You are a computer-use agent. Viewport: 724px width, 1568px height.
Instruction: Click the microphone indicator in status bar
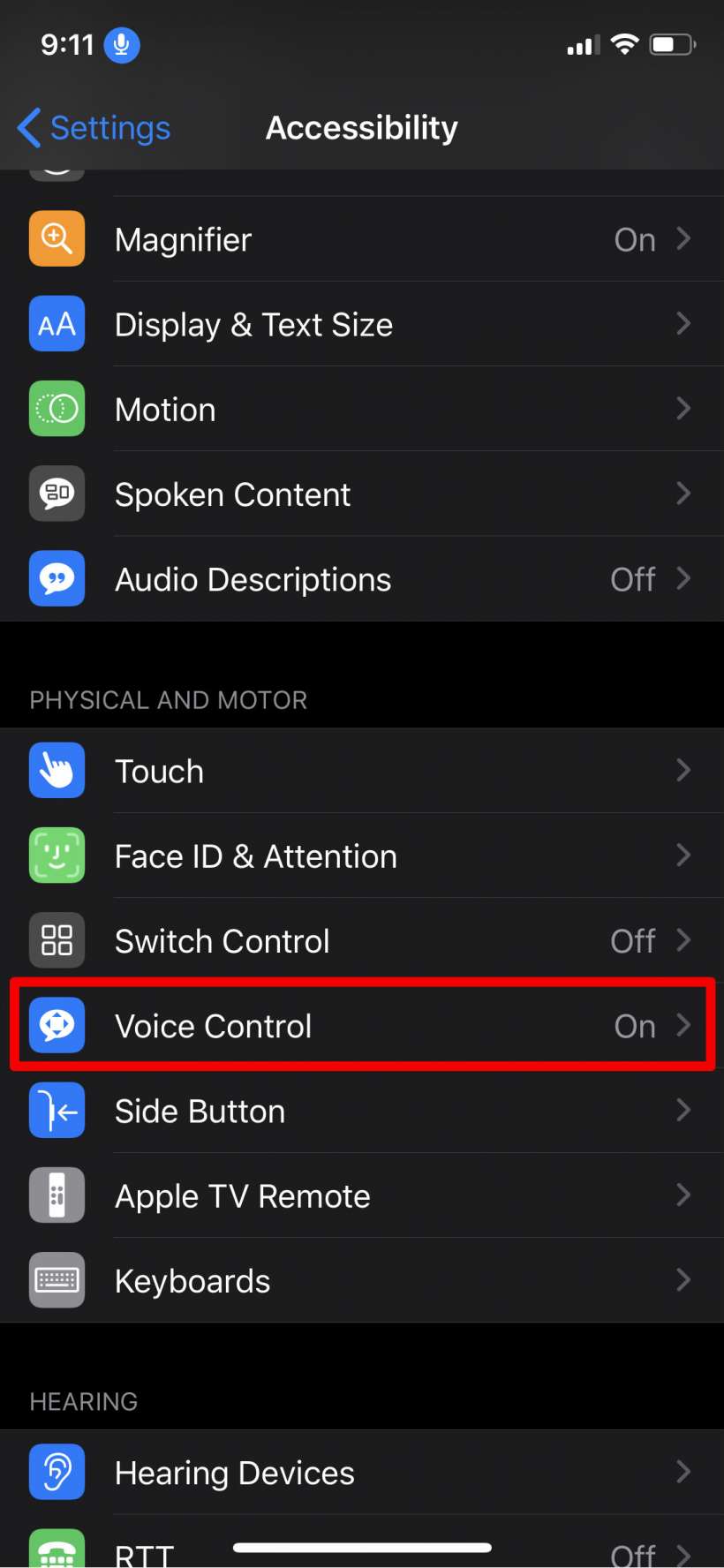(x=123, y=44)
